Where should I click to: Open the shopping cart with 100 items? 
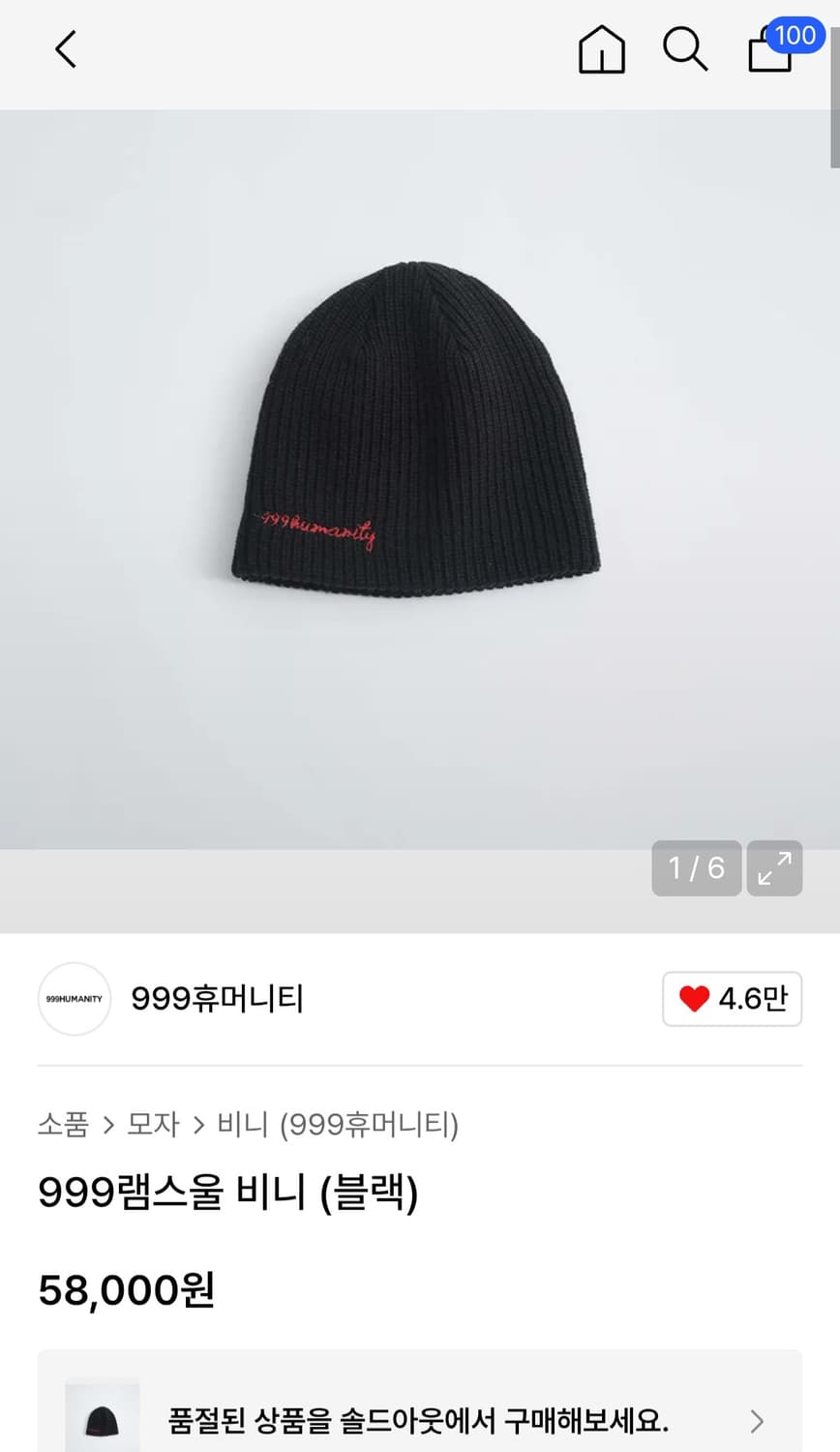tap(768, 51)
